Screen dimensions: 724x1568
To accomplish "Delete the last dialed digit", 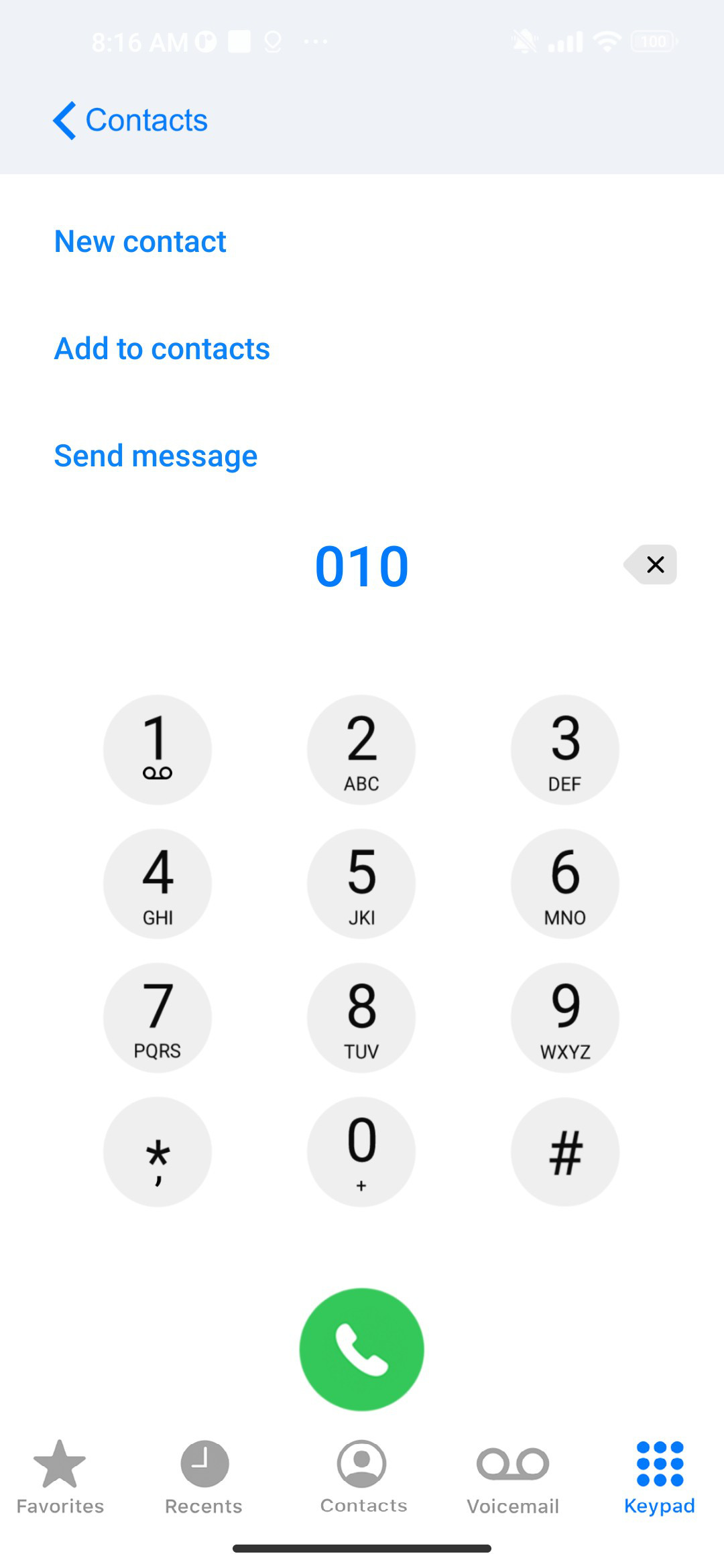I will pos(650,565).
